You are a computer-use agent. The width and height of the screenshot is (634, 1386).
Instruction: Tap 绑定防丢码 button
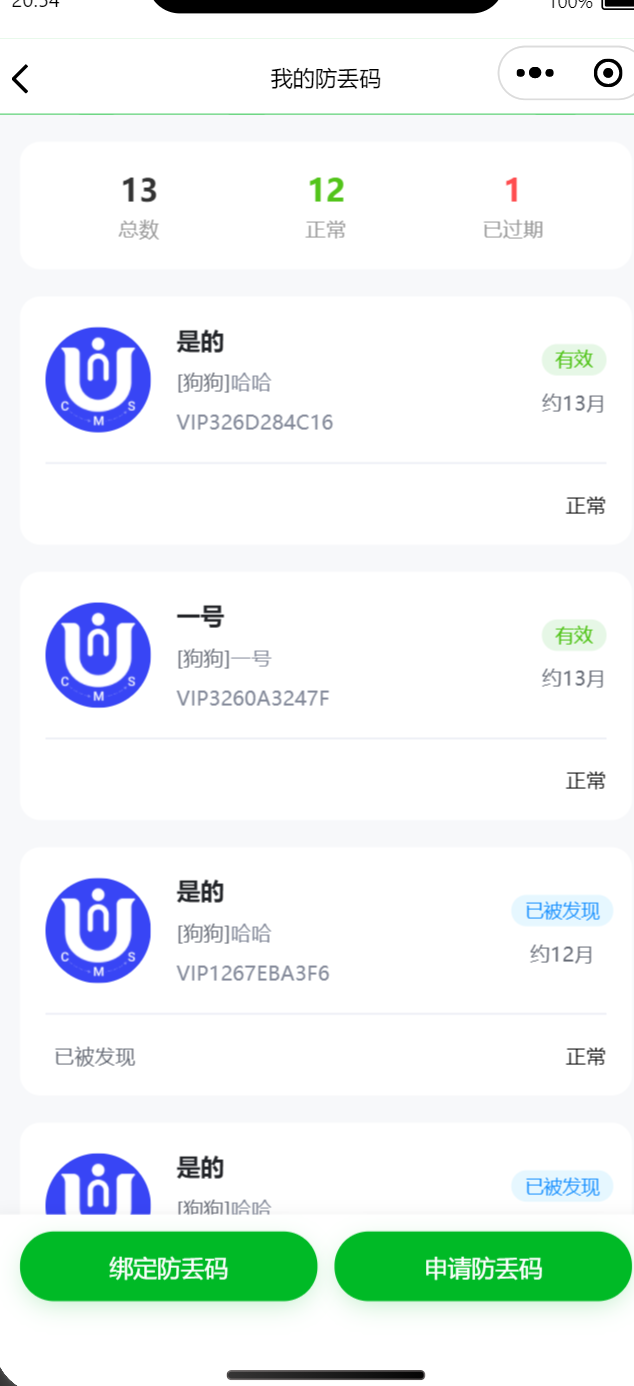pyautogui.click(x=168, y=1268)
